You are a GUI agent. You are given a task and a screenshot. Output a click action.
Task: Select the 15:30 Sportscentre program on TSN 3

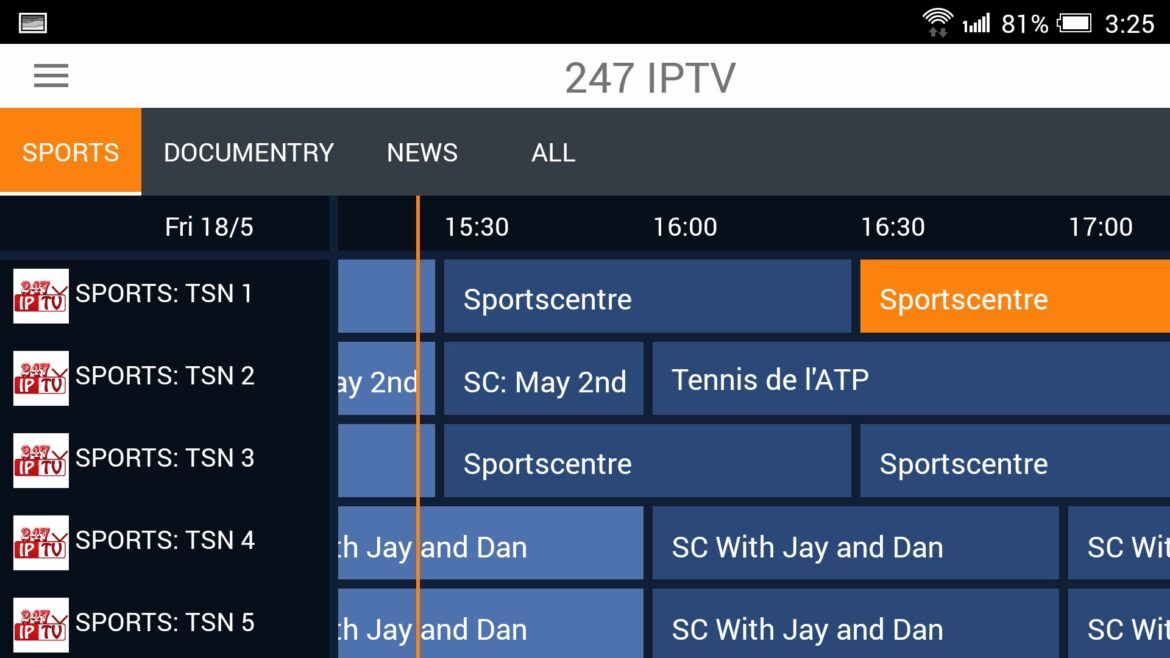coord(647,461)
